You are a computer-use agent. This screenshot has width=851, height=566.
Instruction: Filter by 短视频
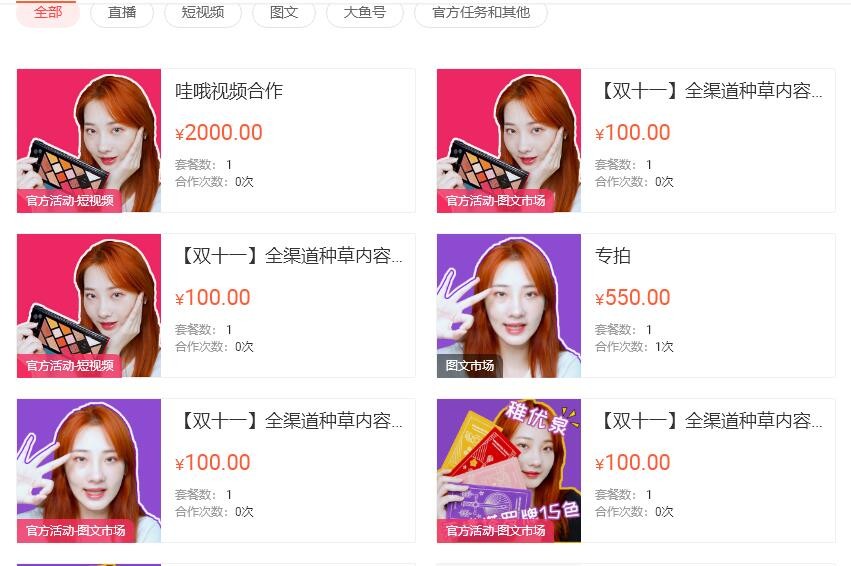(x=202, y=13)
